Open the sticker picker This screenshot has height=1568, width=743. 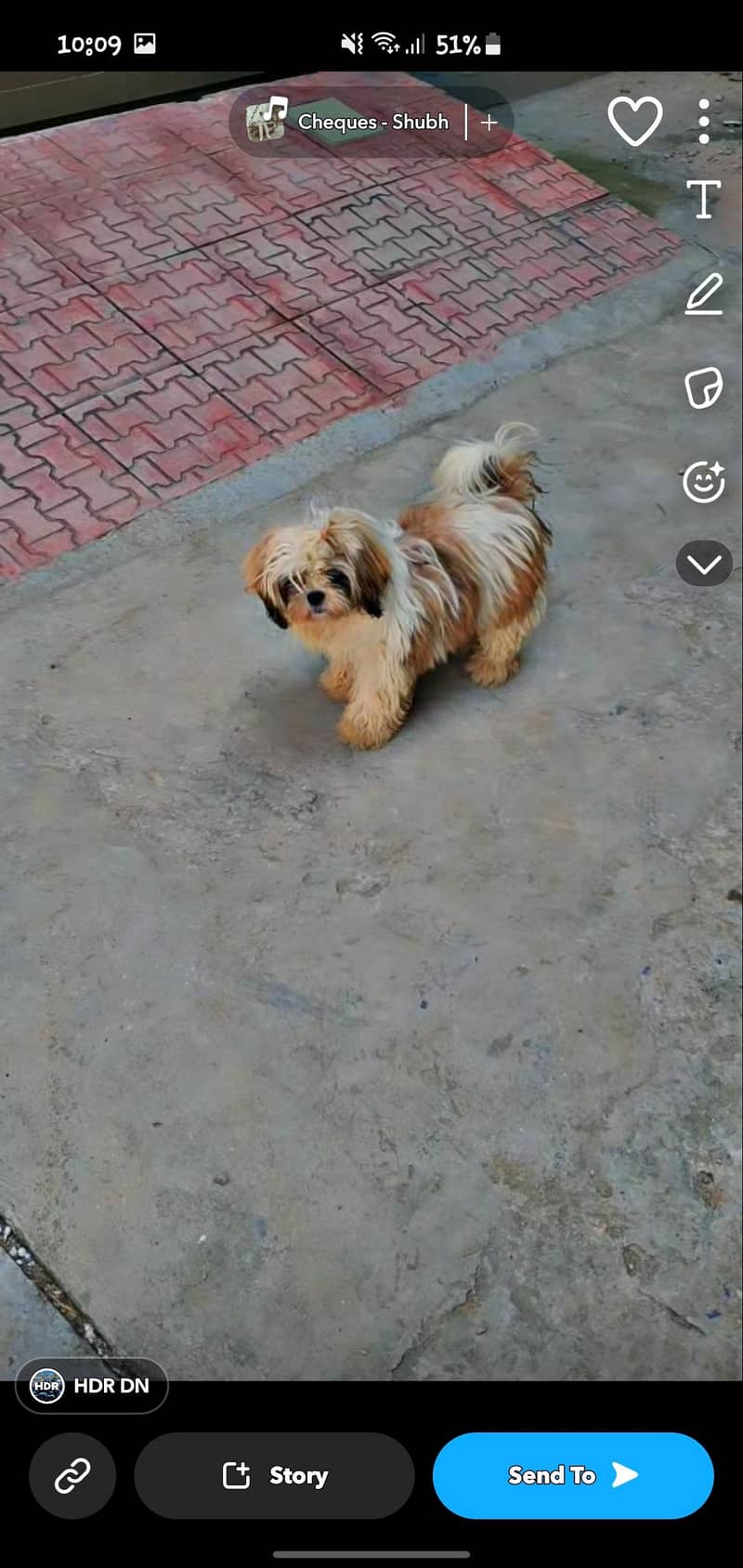(703, 387)
